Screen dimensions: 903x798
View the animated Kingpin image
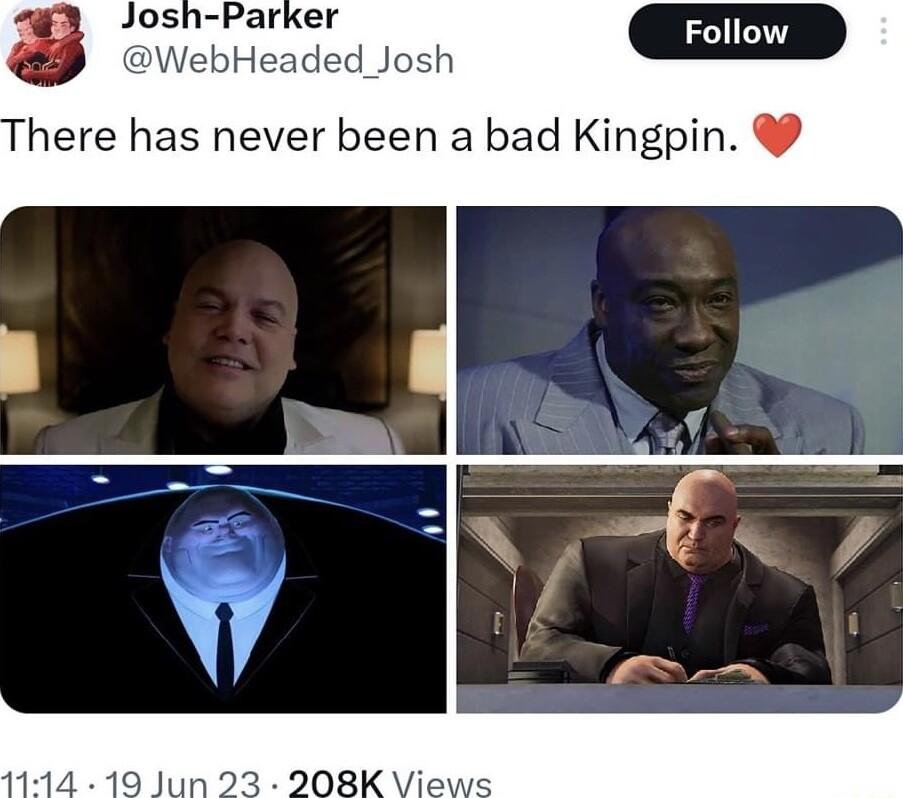point(223,588)
